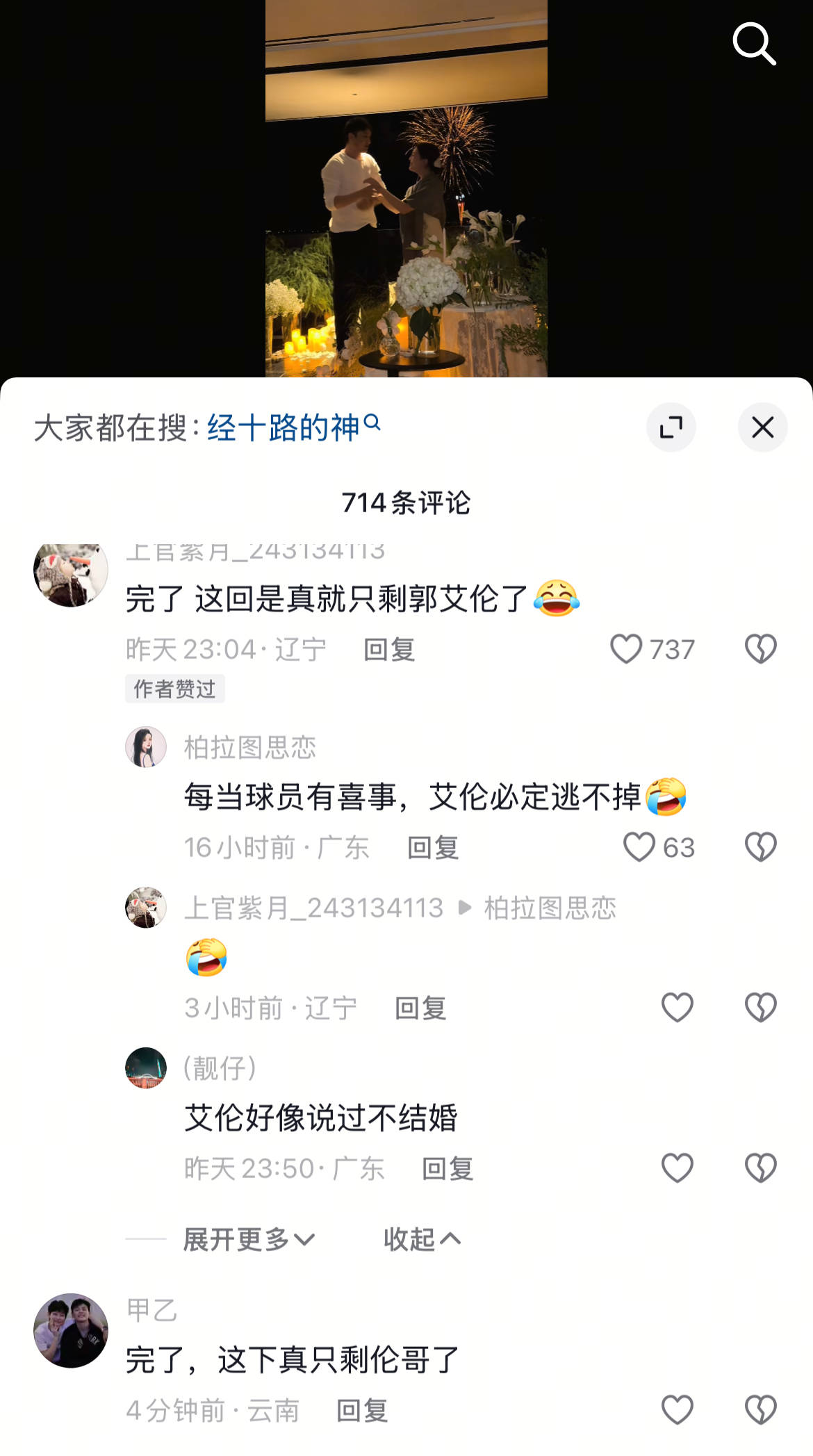Reply to 甲乙's comment
This screenshot has width=813, height=1456.
(362, 1411)
